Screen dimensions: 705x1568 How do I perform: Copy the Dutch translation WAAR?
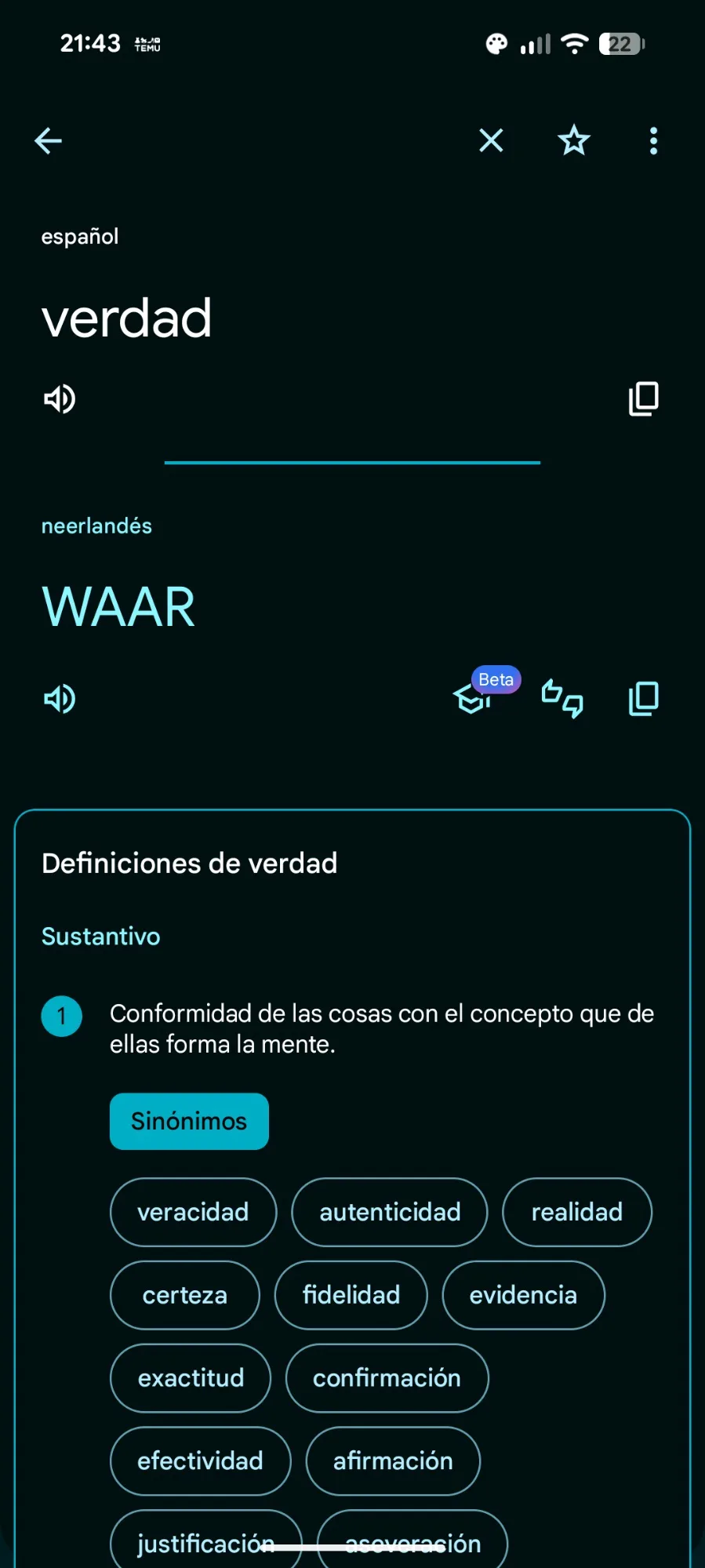point(644,698)
